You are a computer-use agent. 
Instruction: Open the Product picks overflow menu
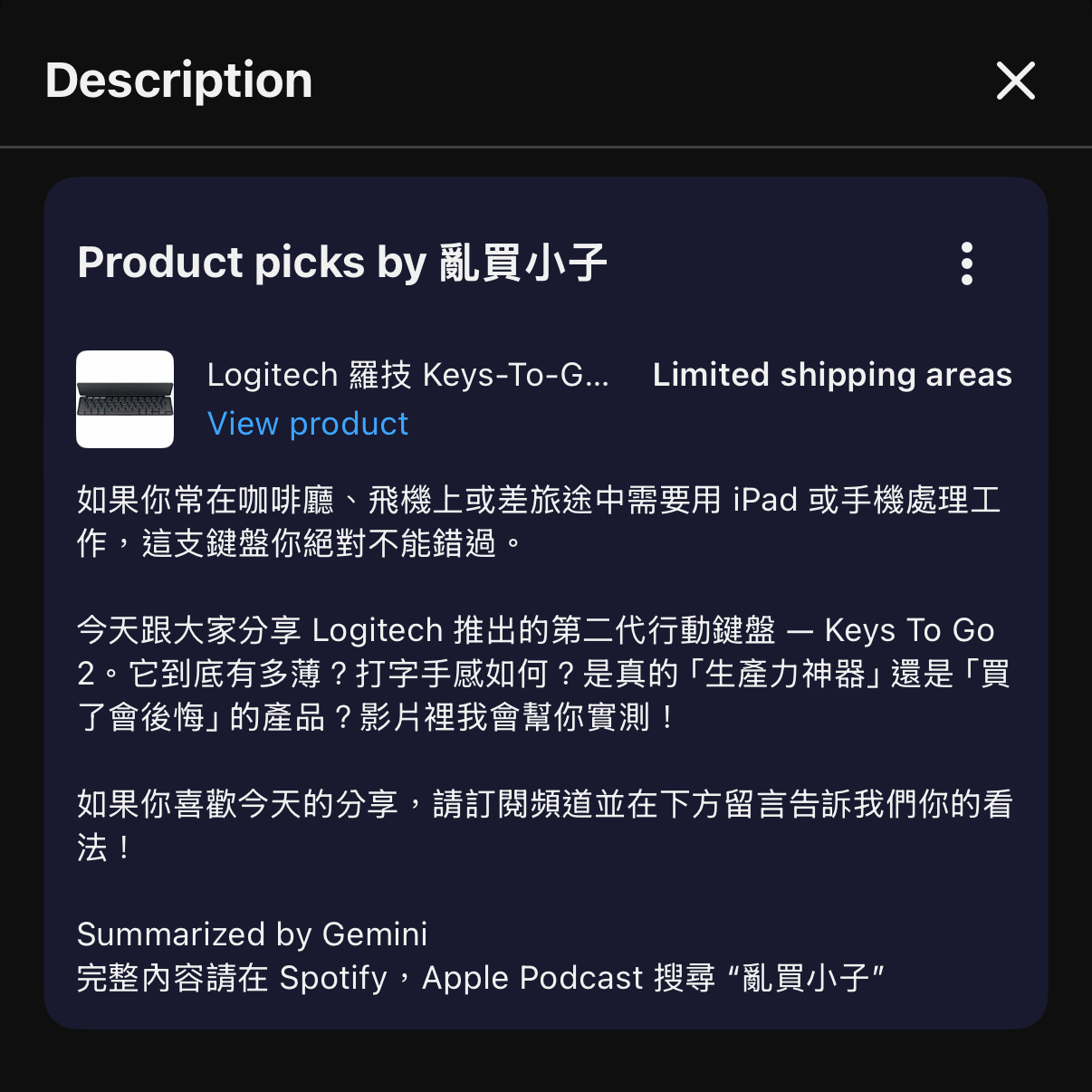967,263
